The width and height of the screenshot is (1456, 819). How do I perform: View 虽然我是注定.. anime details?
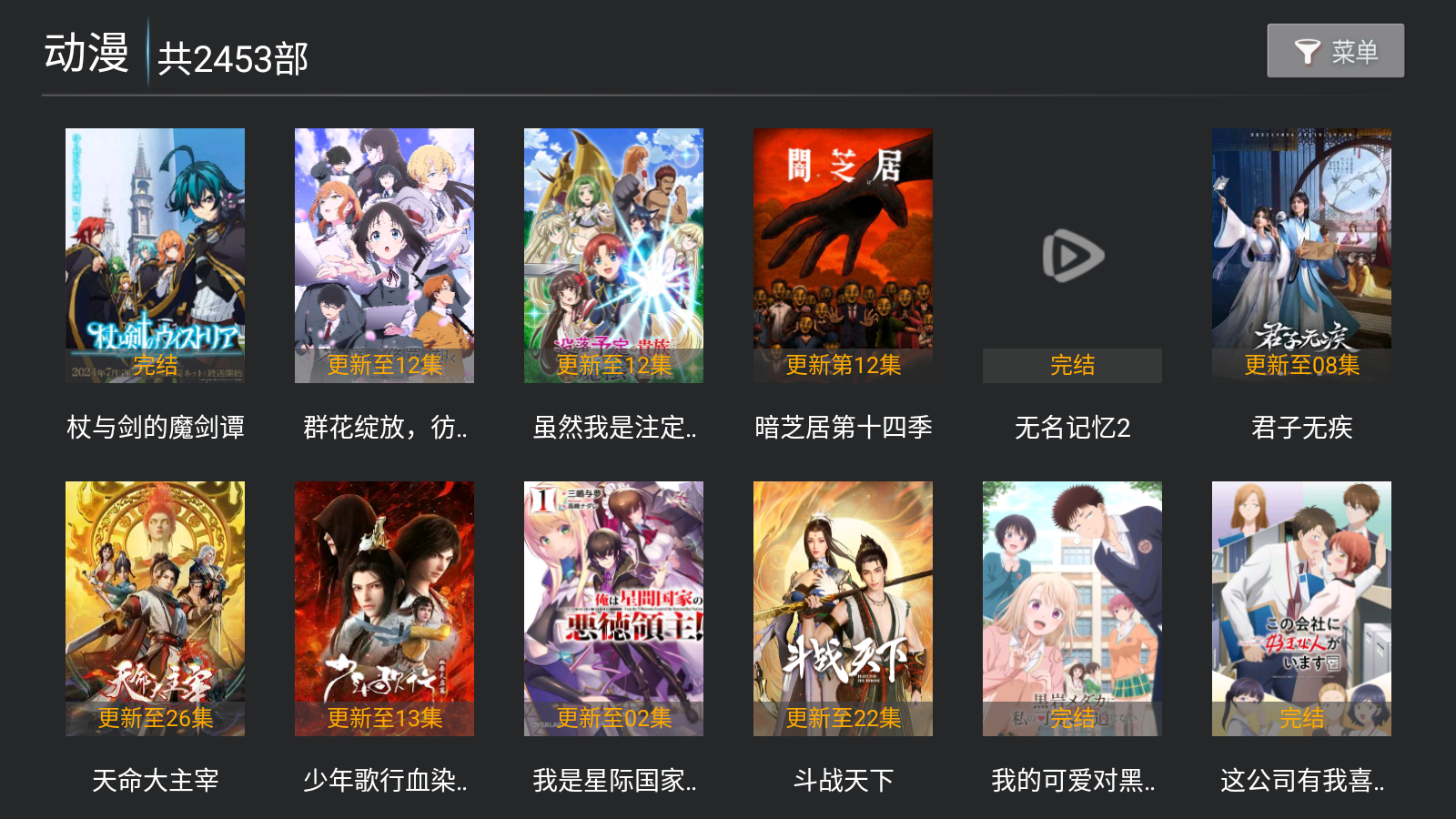point(613,256)
